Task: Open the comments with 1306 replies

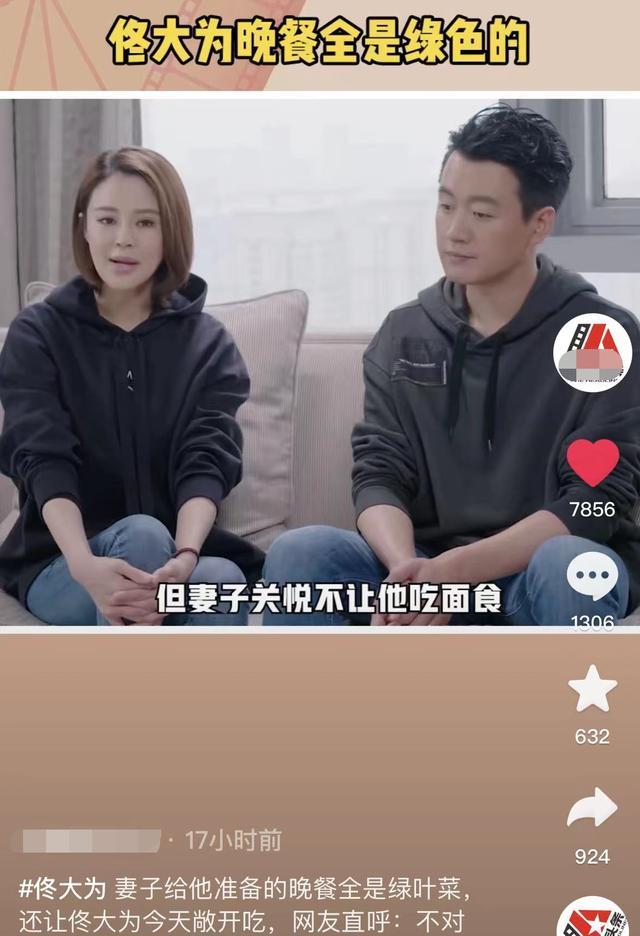Action: point(592,577)
